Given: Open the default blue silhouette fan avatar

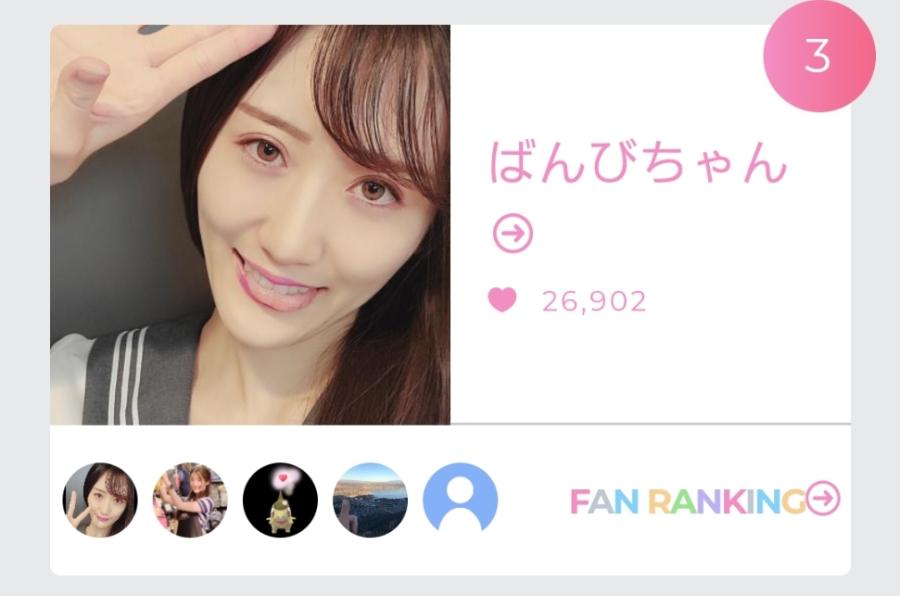Looking at the screenshot, I should pyautogui.click(x=460, y=500).
